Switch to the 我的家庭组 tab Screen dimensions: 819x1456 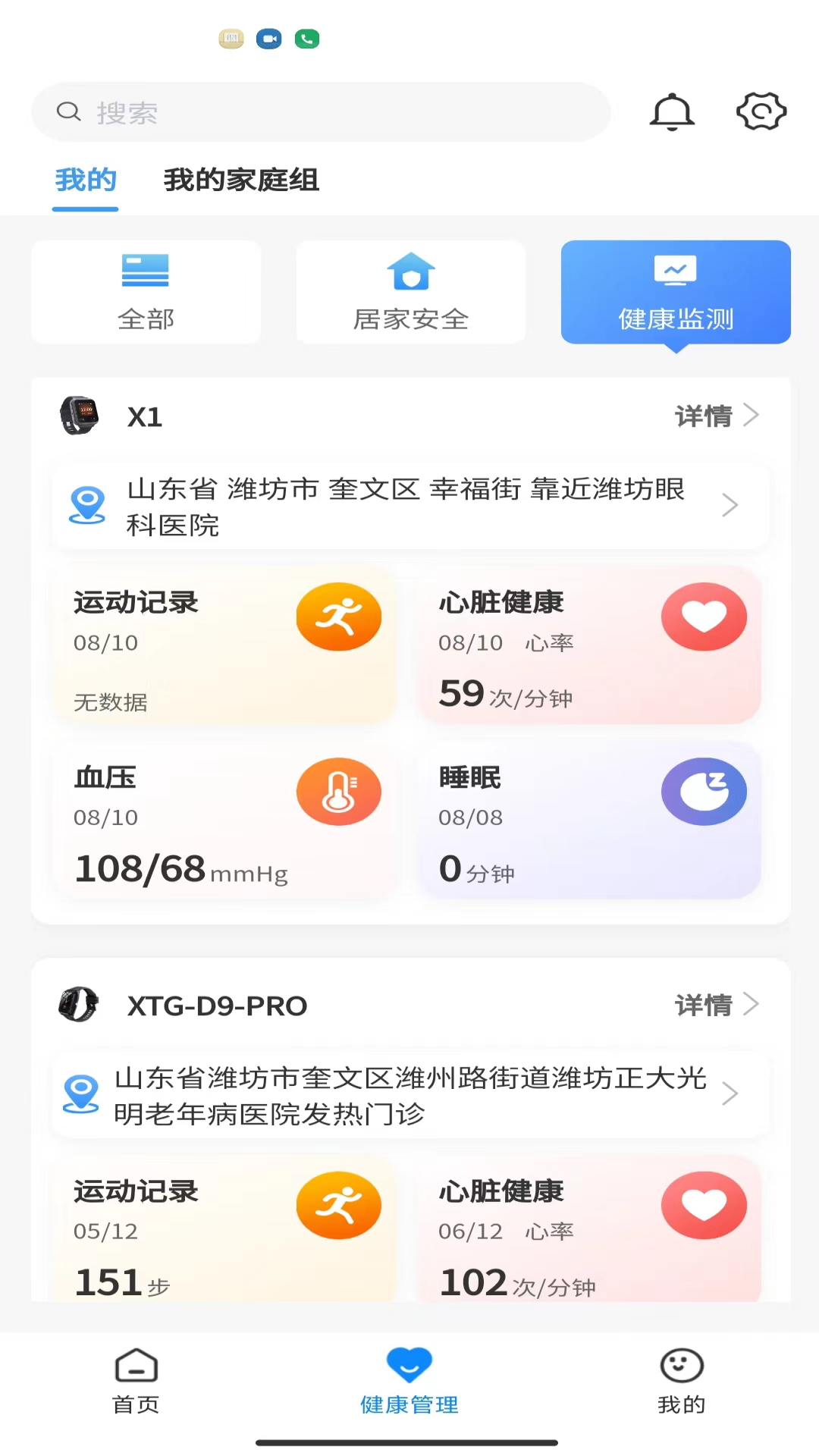point(241,181)
